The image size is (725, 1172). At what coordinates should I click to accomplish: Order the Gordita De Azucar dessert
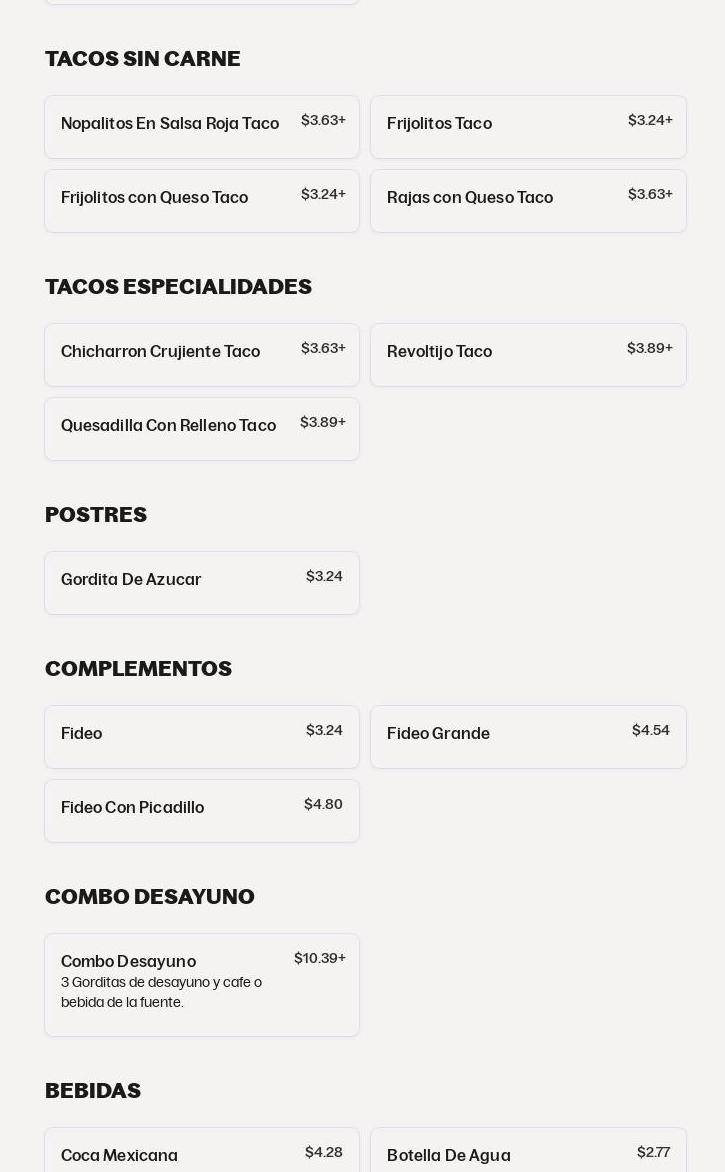[x=201, y=583]
